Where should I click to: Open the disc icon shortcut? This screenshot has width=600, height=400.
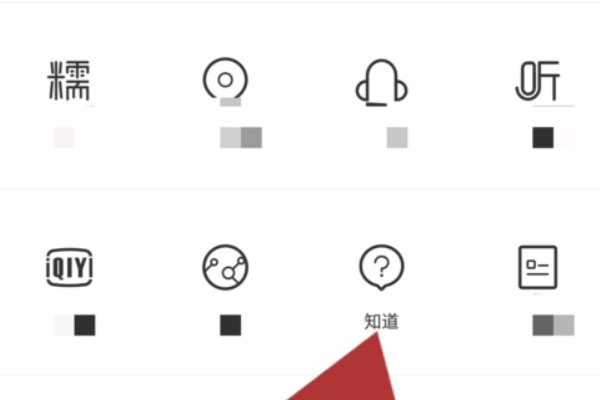[x=225, y=79]
